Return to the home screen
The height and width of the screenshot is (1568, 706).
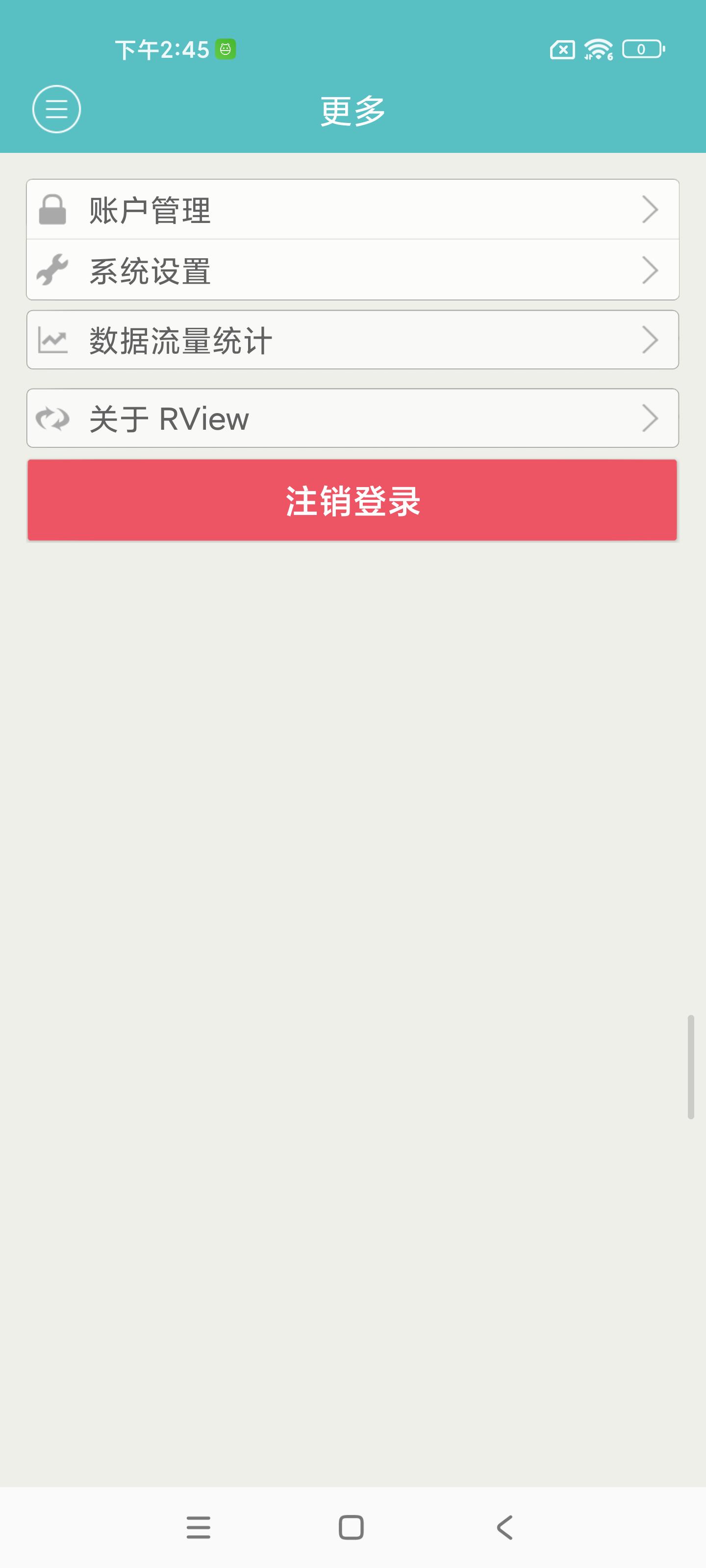coord(352,1527)
